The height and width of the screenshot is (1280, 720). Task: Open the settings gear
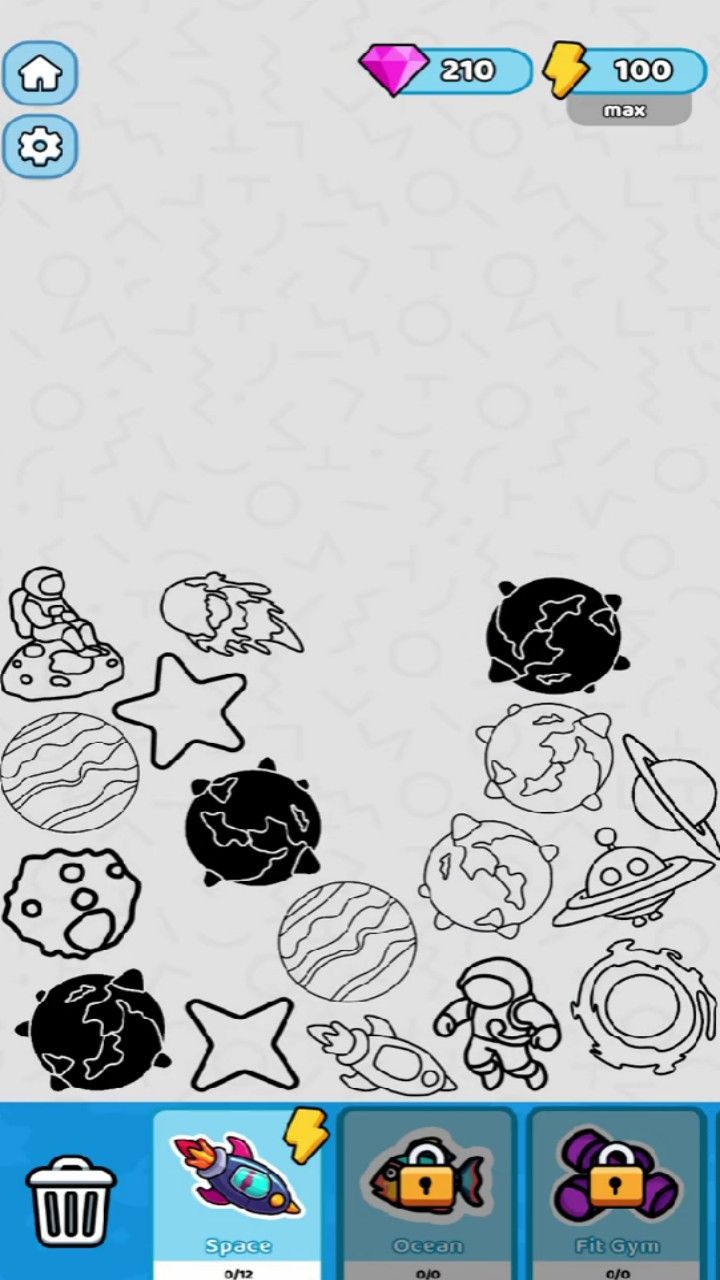[40, 147]
